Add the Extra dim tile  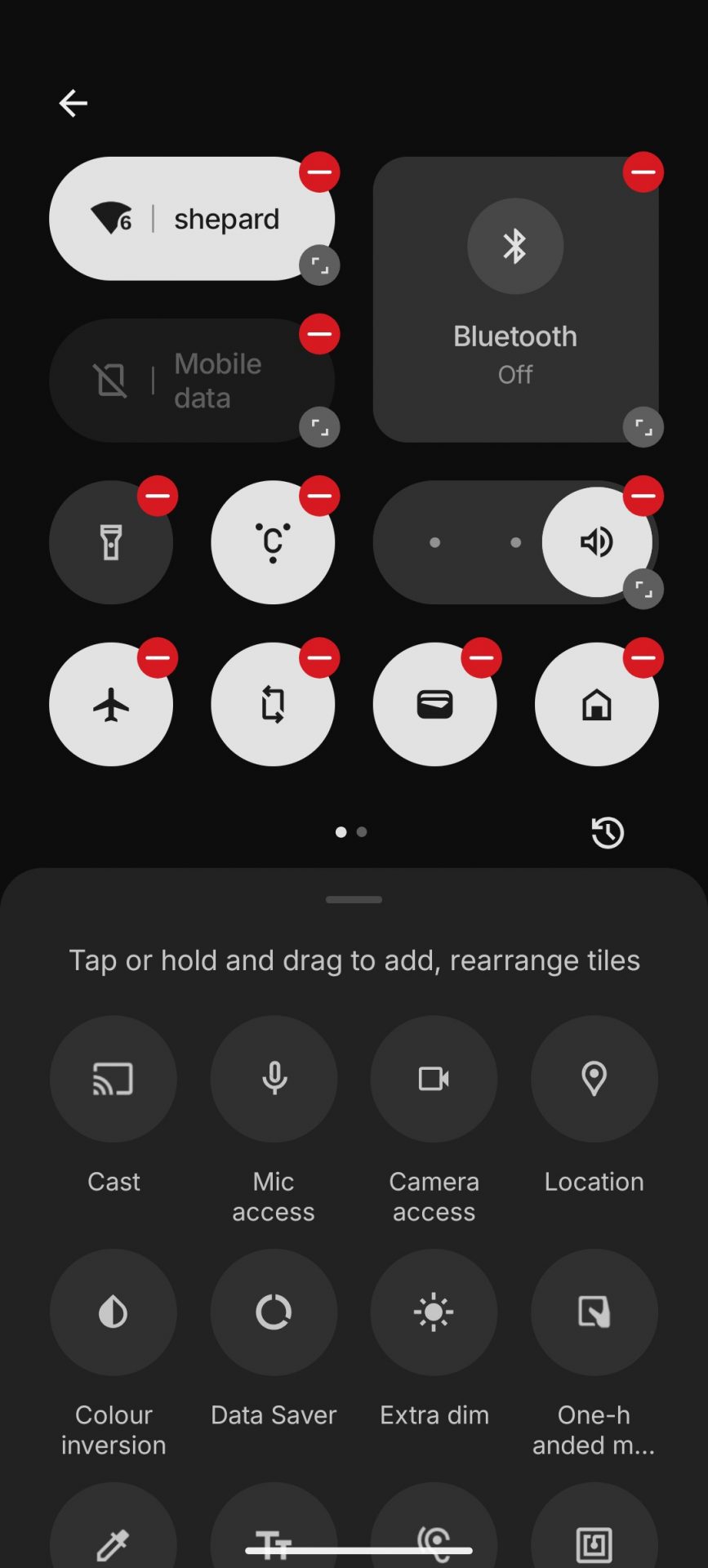coord(434,1312)
